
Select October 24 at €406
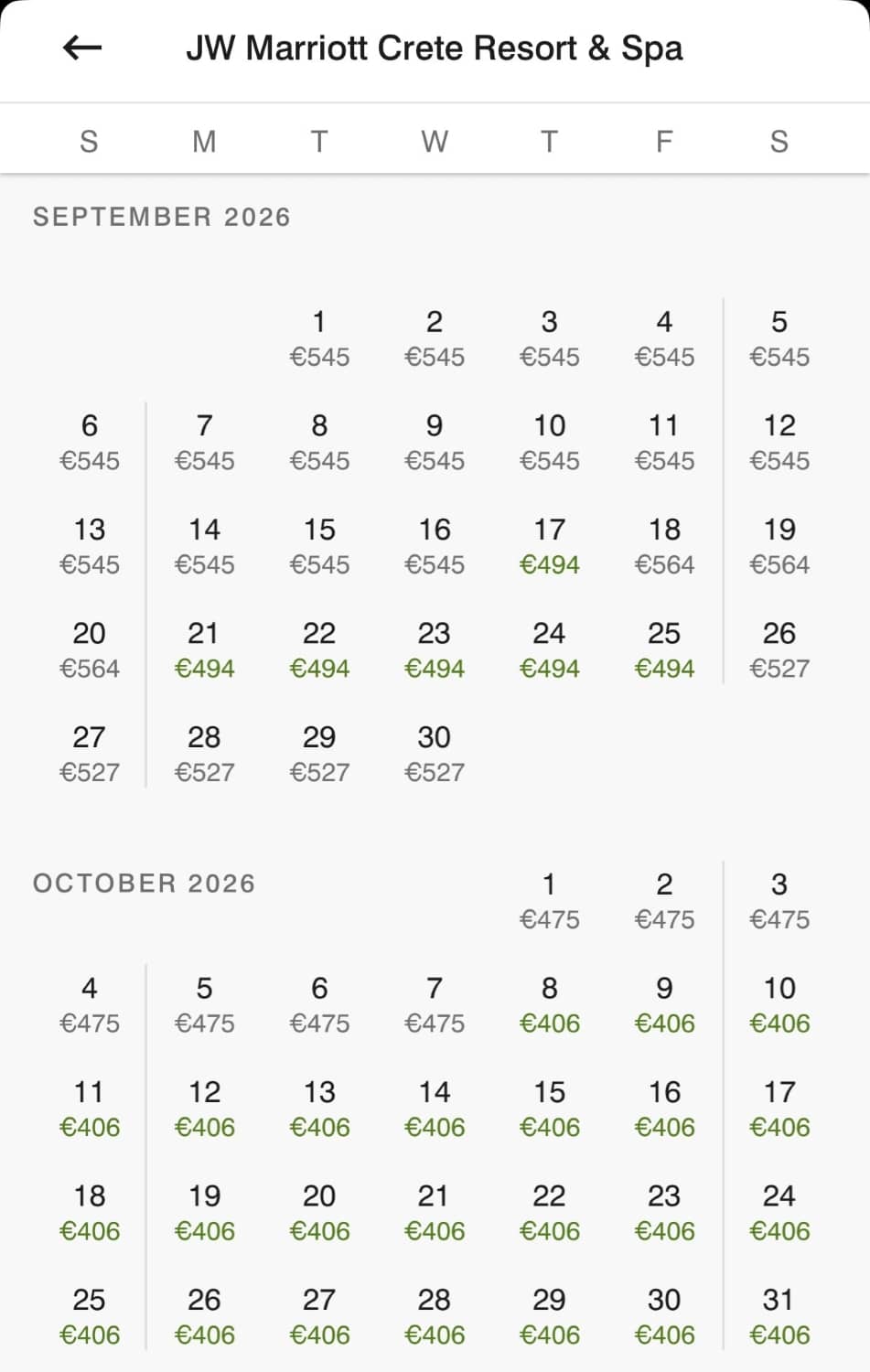(779, 1213)
